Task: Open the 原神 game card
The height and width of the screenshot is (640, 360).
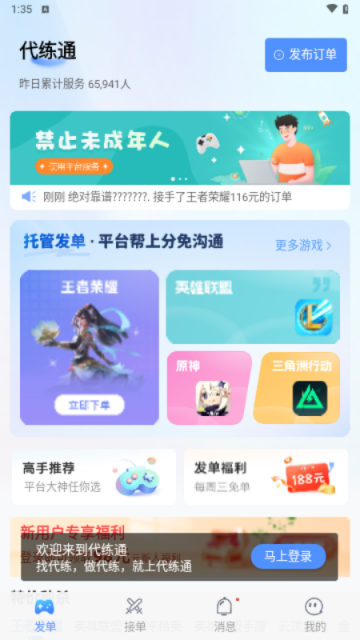Action: pyautogui.click(x=209, y=388)
